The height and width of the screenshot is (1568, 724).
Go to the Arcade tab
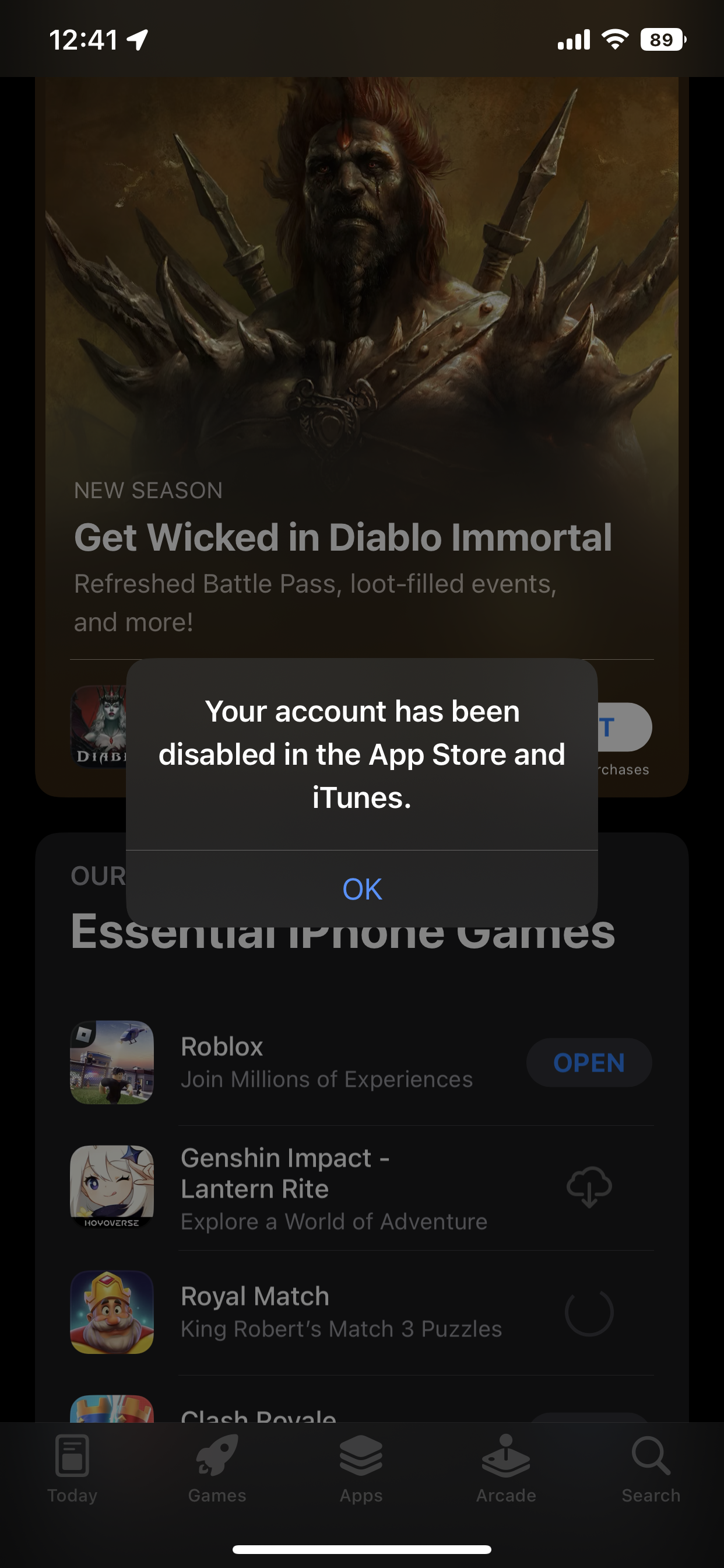pyautogui.click(x=505, y=1468)
